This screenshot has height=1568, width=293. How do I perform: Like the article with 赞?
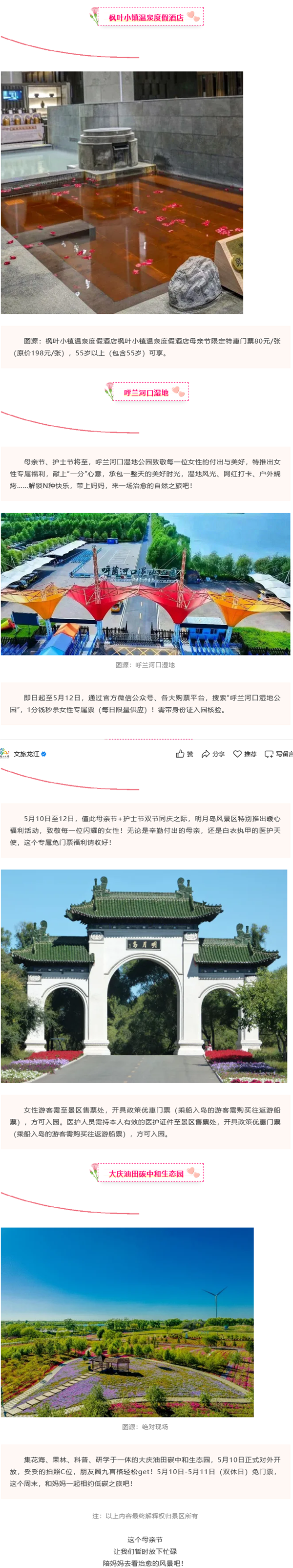184,754
